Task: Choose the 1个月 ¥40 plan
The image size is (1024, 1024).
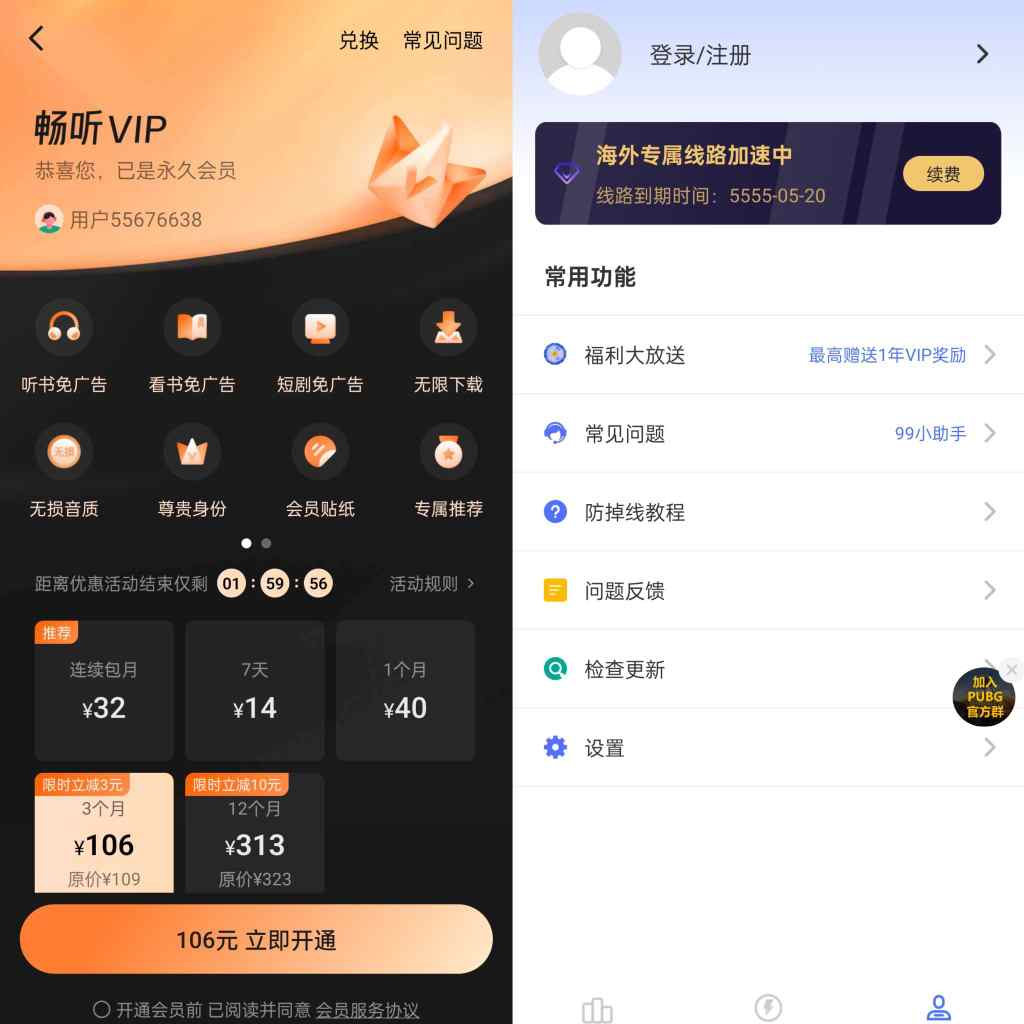Action: coord(405,691)
